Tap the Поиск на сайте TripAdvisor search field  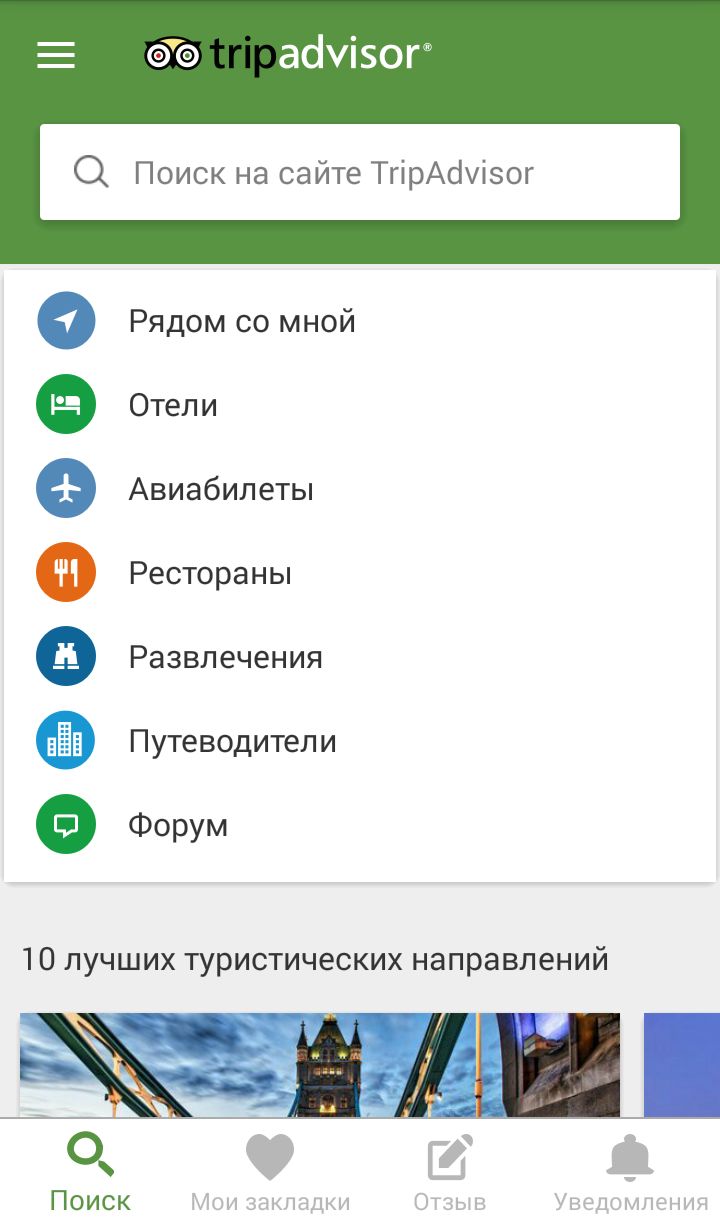point(360,172)
